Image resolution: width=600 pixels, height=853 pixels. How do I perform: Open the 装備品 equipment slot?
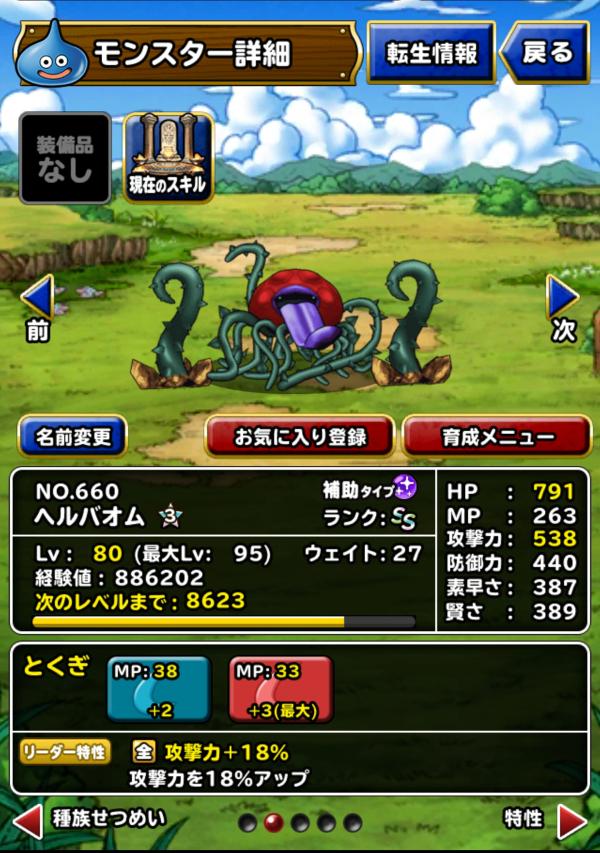(x=65, y=159)
